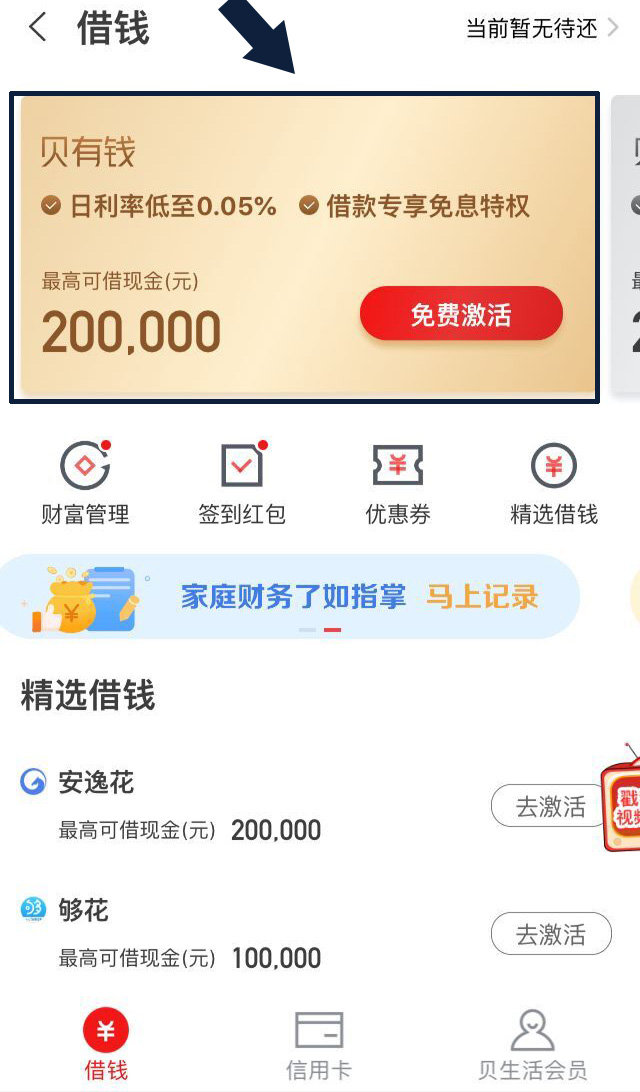Screen dimensions: 640x1092
Task: Open 签到红包
Action: [242, 485]
